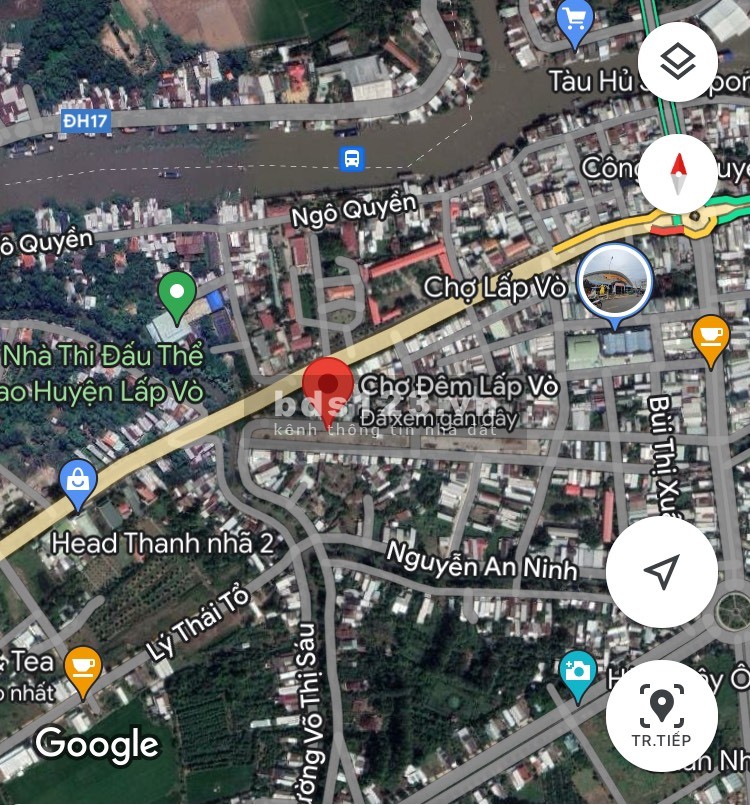The height and width of the screenshot is (805, 750).
Task: Tap the bus stop icon on the river
Action: point(352,158)
